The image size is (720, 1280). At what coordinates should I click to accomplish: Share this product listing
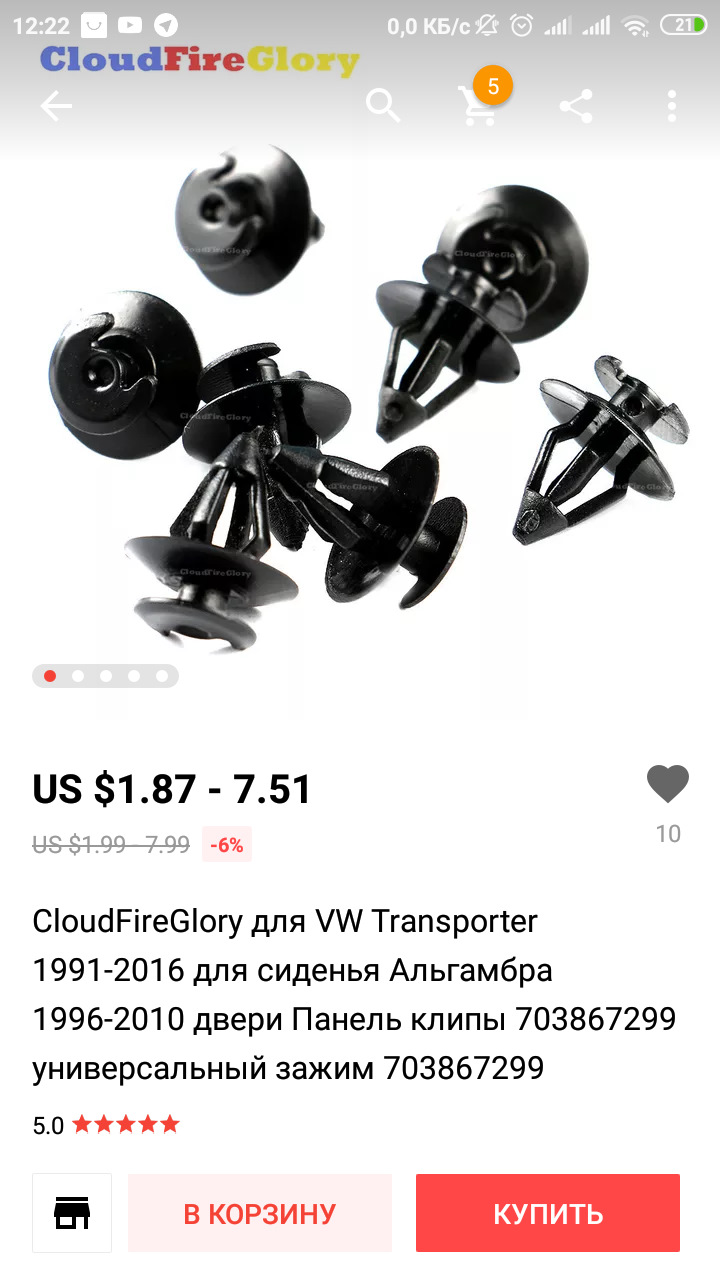tap(575, 106)
